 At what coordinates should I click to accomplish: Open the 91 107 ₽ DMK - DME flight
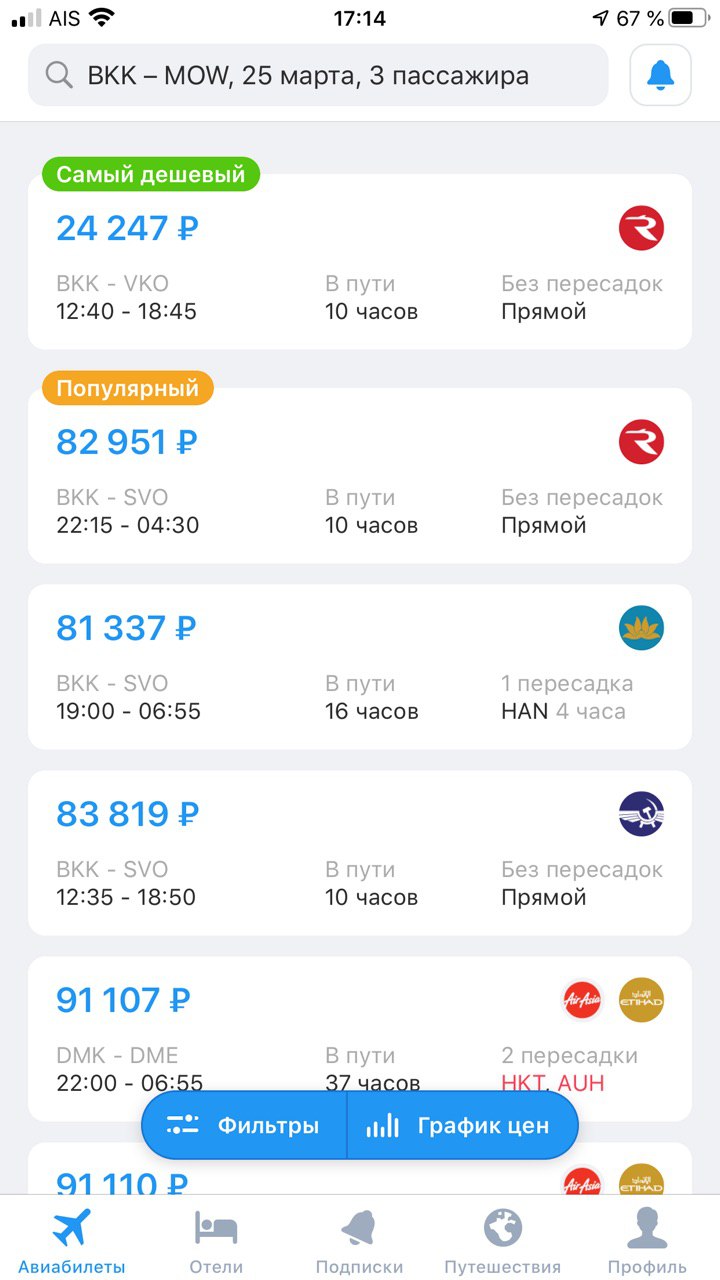pyautogui.click(x=360, y=1039)
